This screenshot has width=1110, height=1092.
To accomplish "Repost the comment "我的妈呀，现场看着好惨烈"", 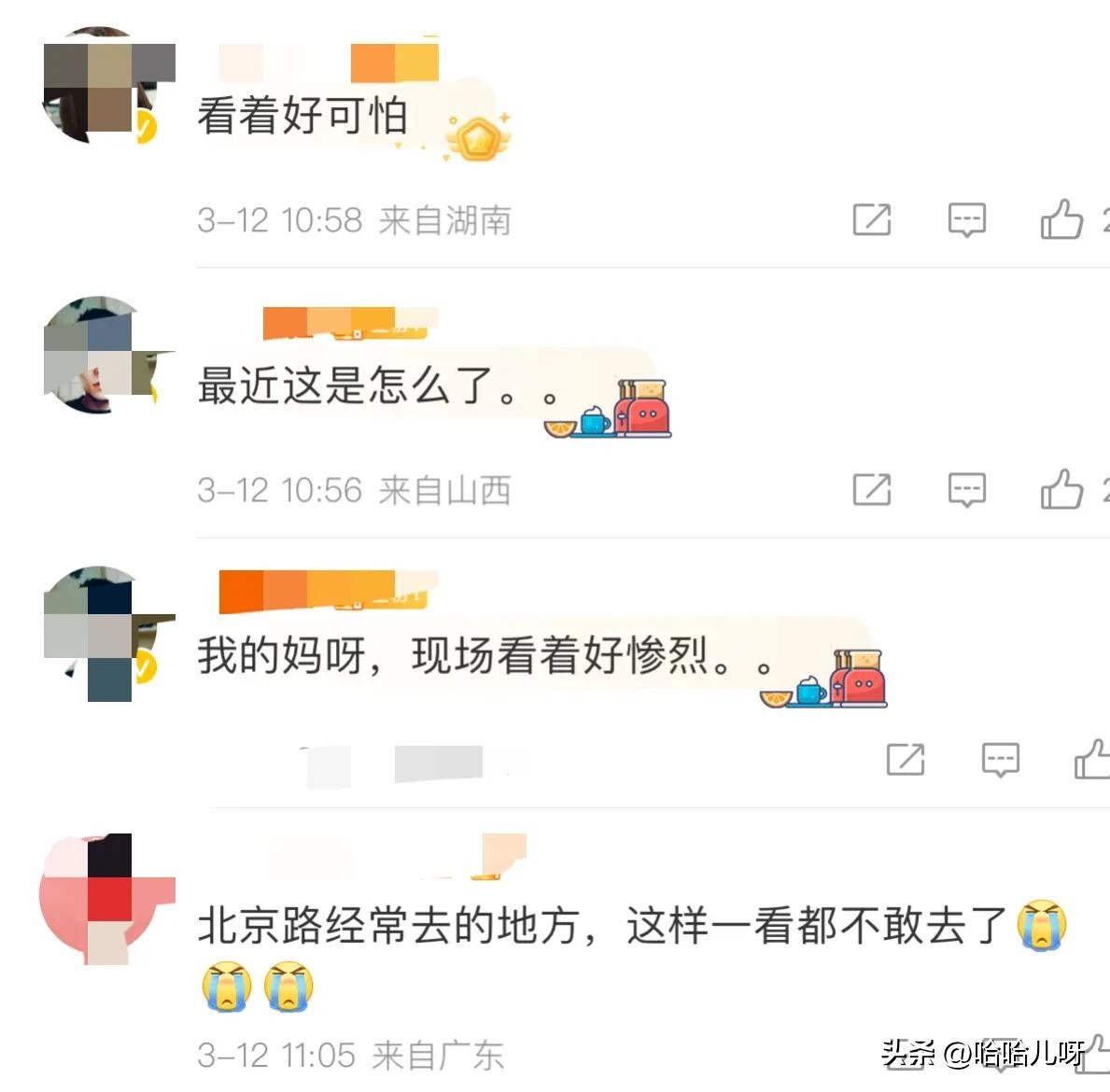I will (905, 760).
